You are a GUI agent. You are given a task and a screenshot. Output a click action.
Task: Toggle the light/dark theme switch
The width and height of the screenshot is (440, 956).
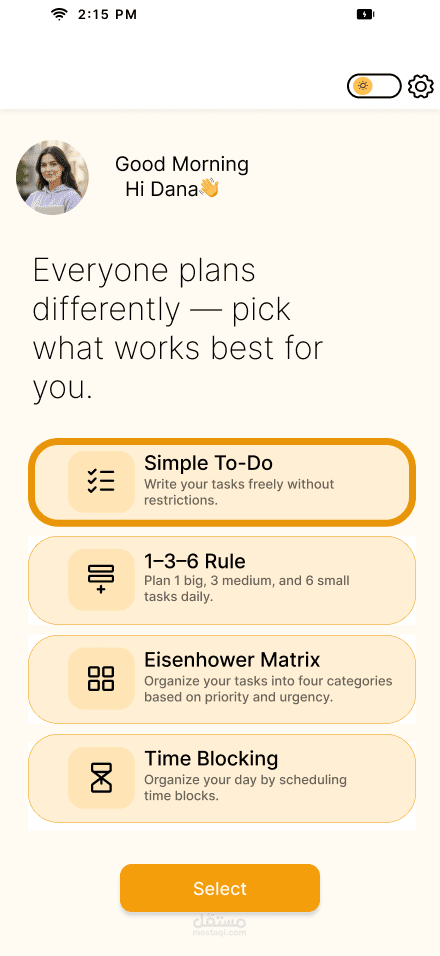tap(374, 86)
